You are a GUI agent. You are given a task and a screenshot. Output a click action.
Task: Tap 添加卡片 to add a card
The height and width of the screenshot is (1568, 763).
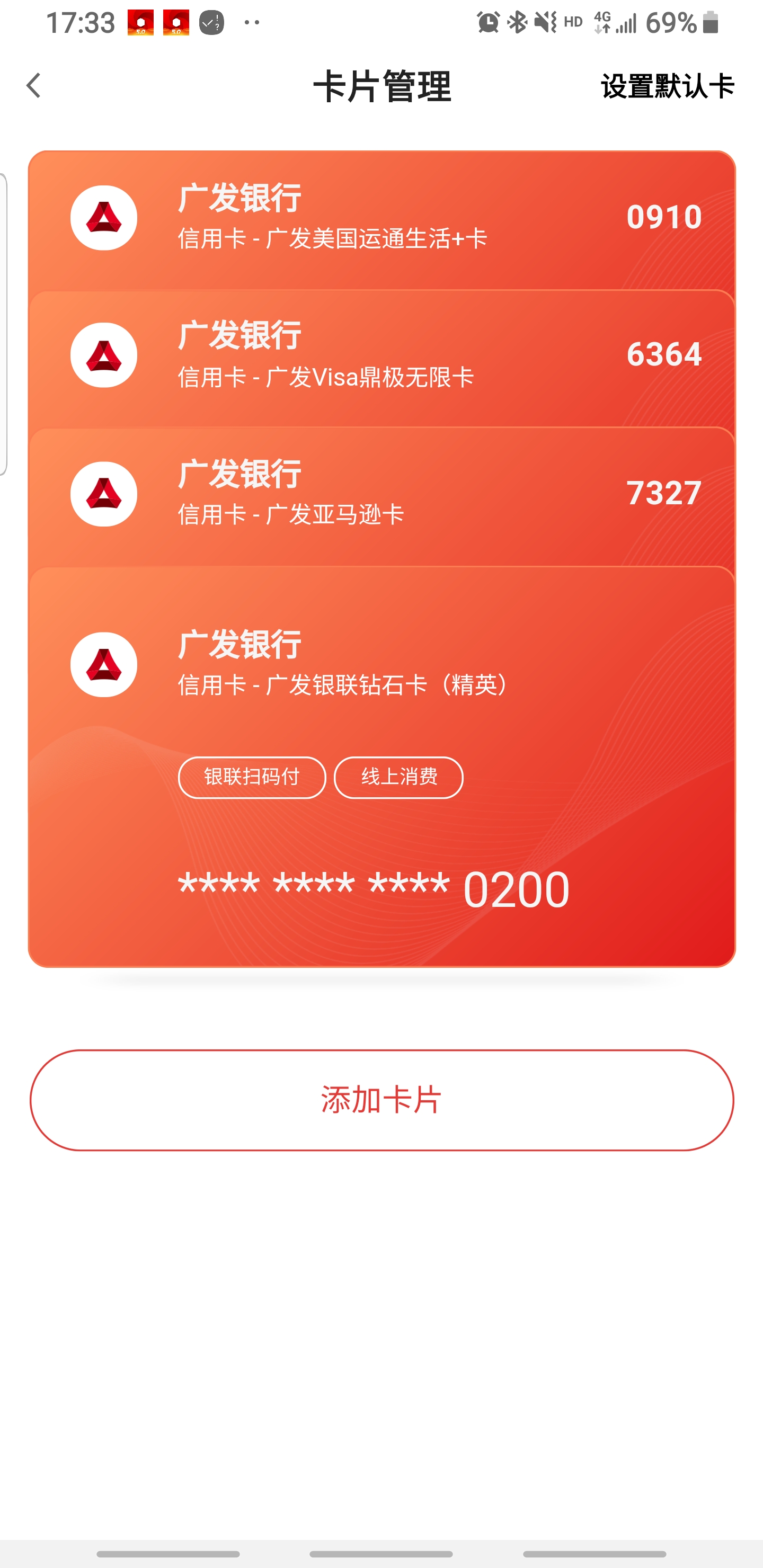coord(382,1100)
